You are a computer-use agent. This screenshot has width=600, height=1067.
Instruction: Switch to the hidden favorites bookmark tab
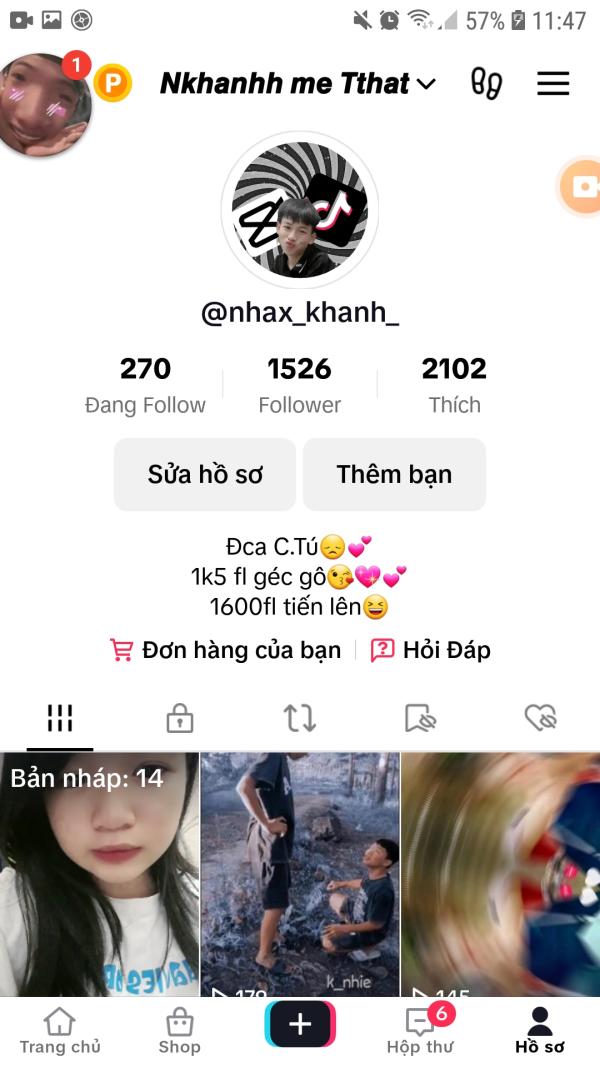click(420, 718)
